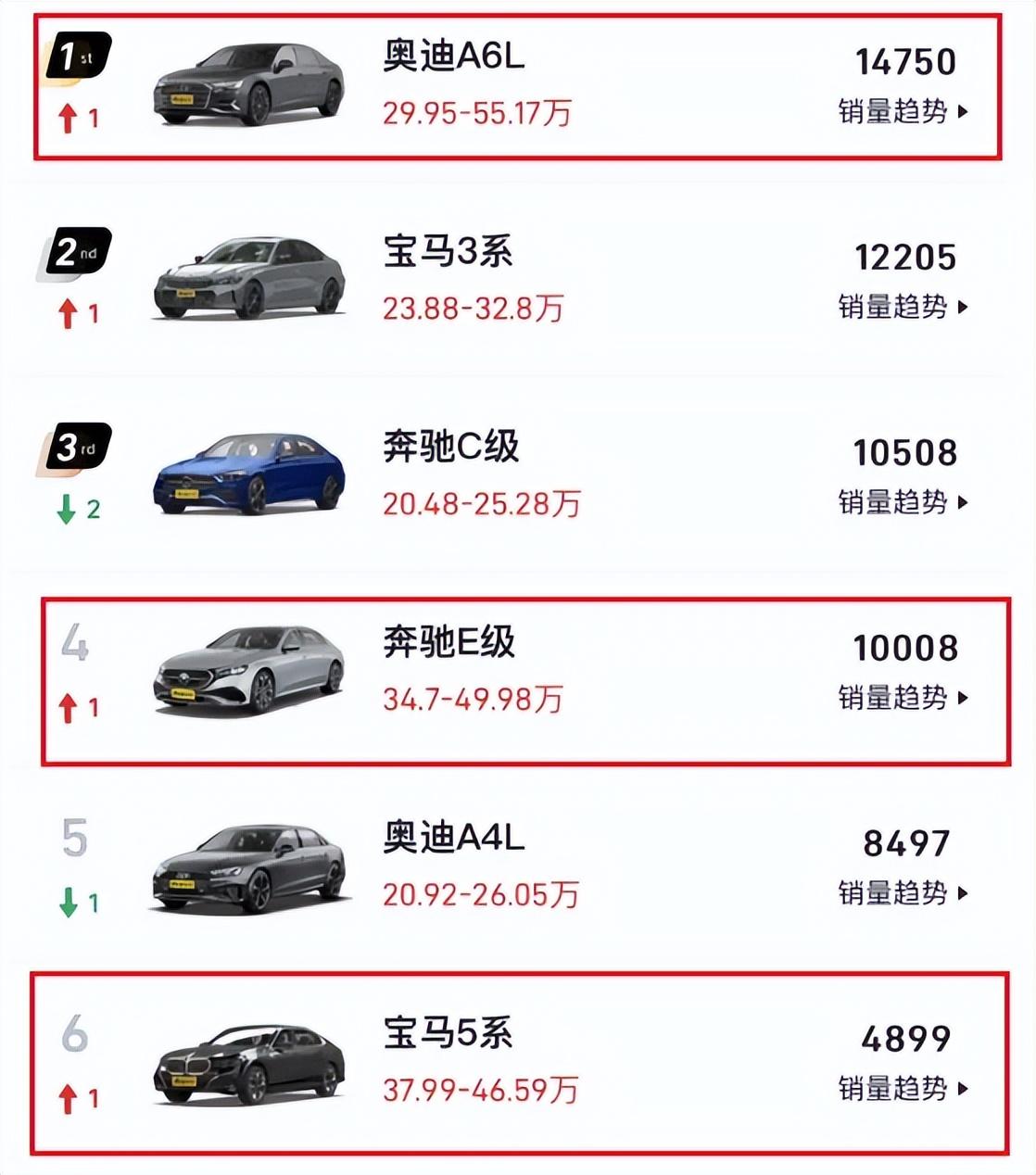Image resolution: width=1036 pixels, height=1175 pixels.
Task: Open the 宝马3系 ranking entry
Action: [x=448, y=253]
